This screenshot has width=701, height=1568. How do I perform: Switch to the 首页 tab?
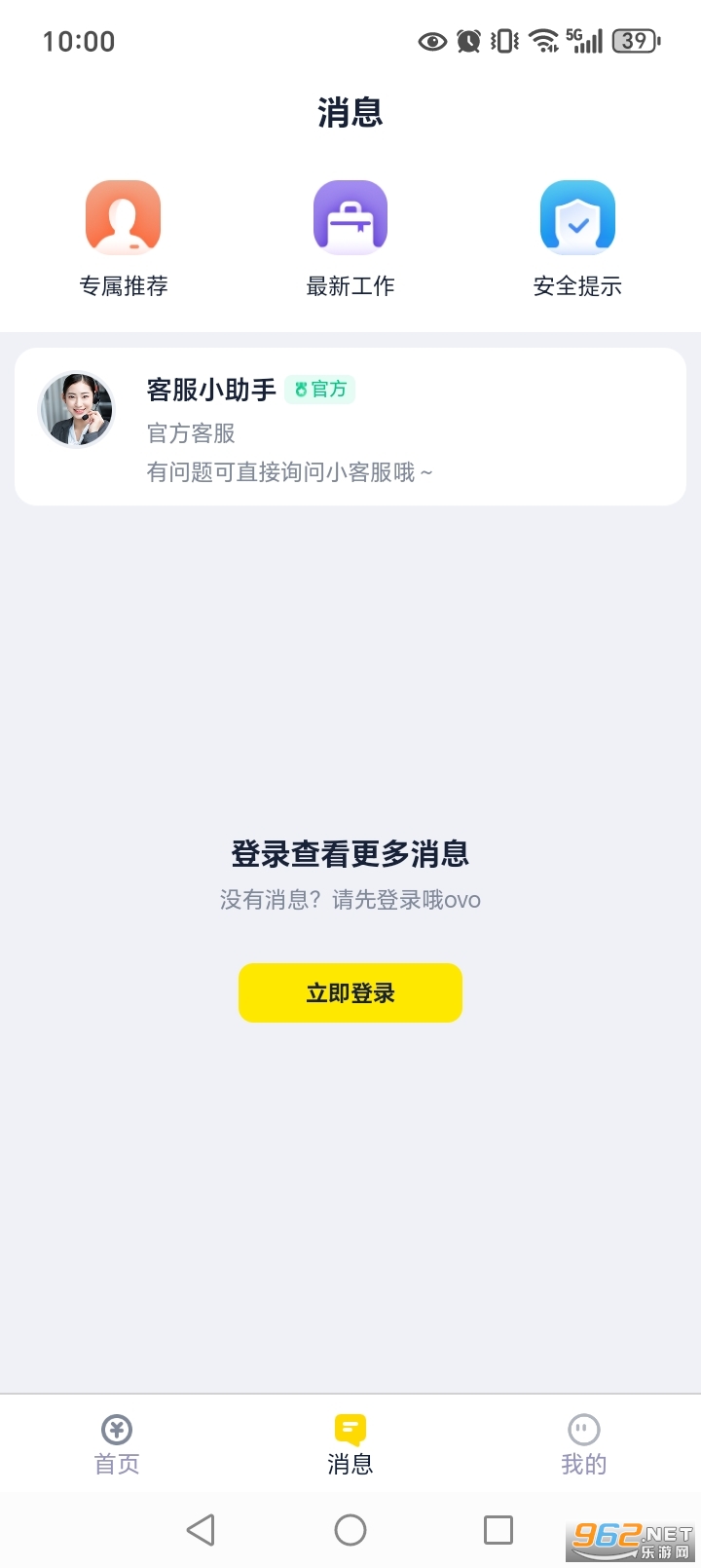pos(117,1443)
